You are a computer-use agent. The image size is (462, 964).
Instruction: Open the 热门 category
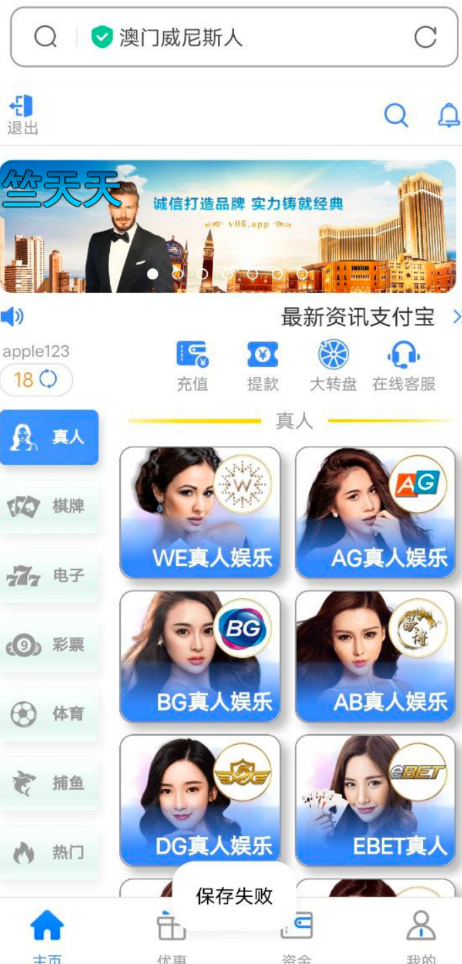[49, 853]
